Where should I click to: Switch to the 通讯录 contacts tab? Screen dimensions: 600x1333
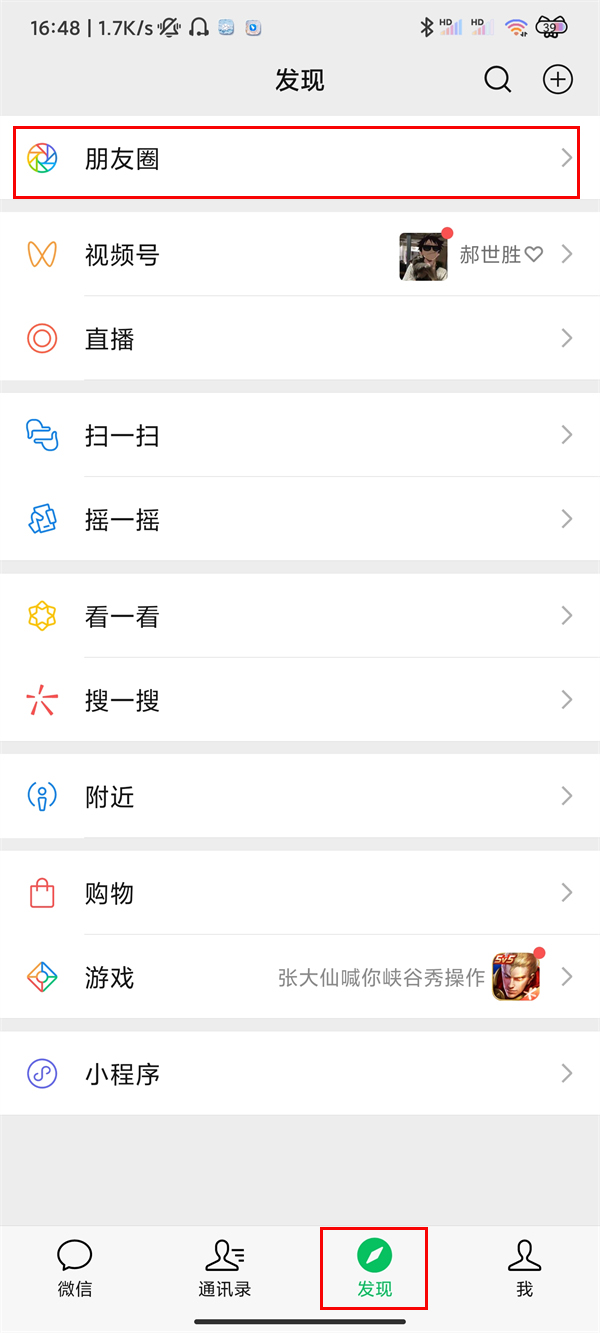[224, 1268]
